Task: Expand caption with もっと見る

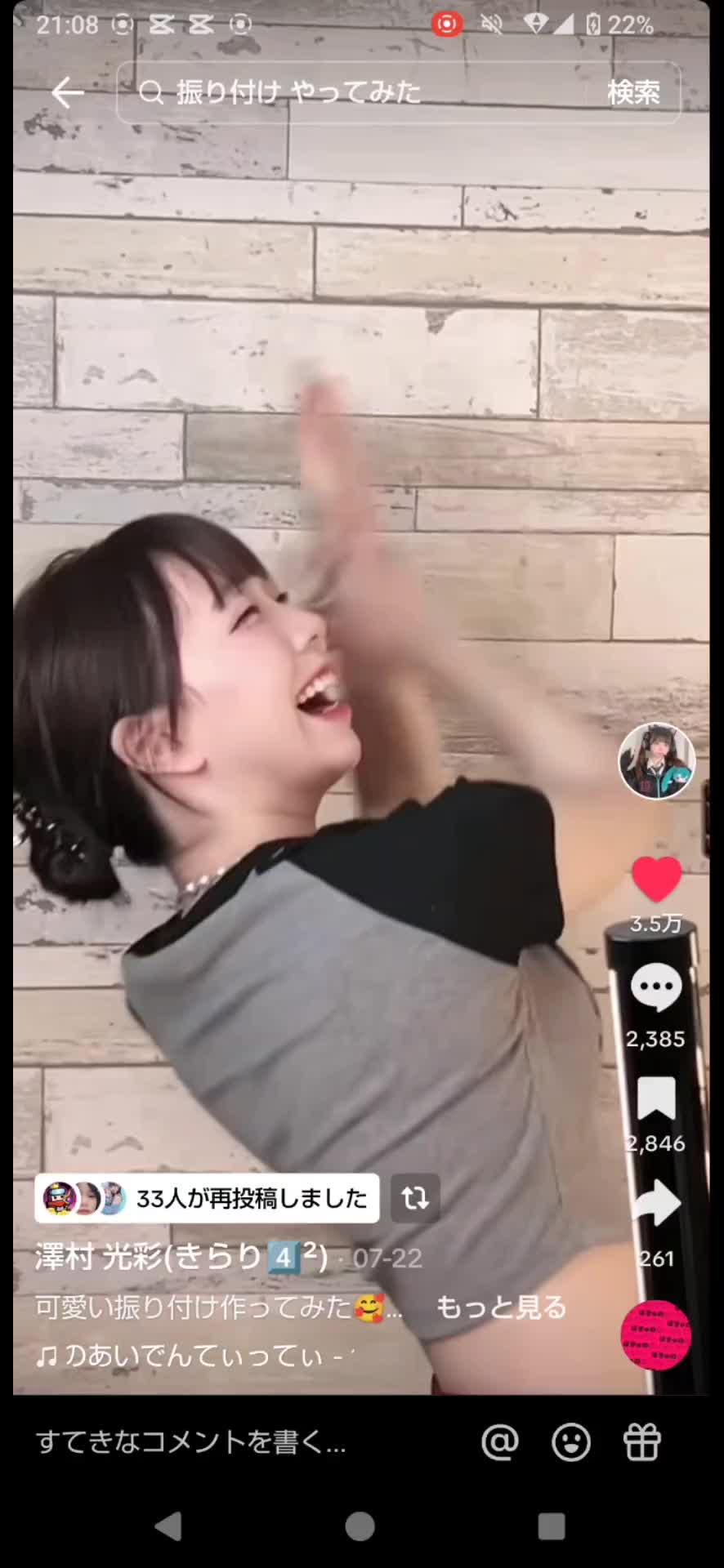Action: (501, 1307)
